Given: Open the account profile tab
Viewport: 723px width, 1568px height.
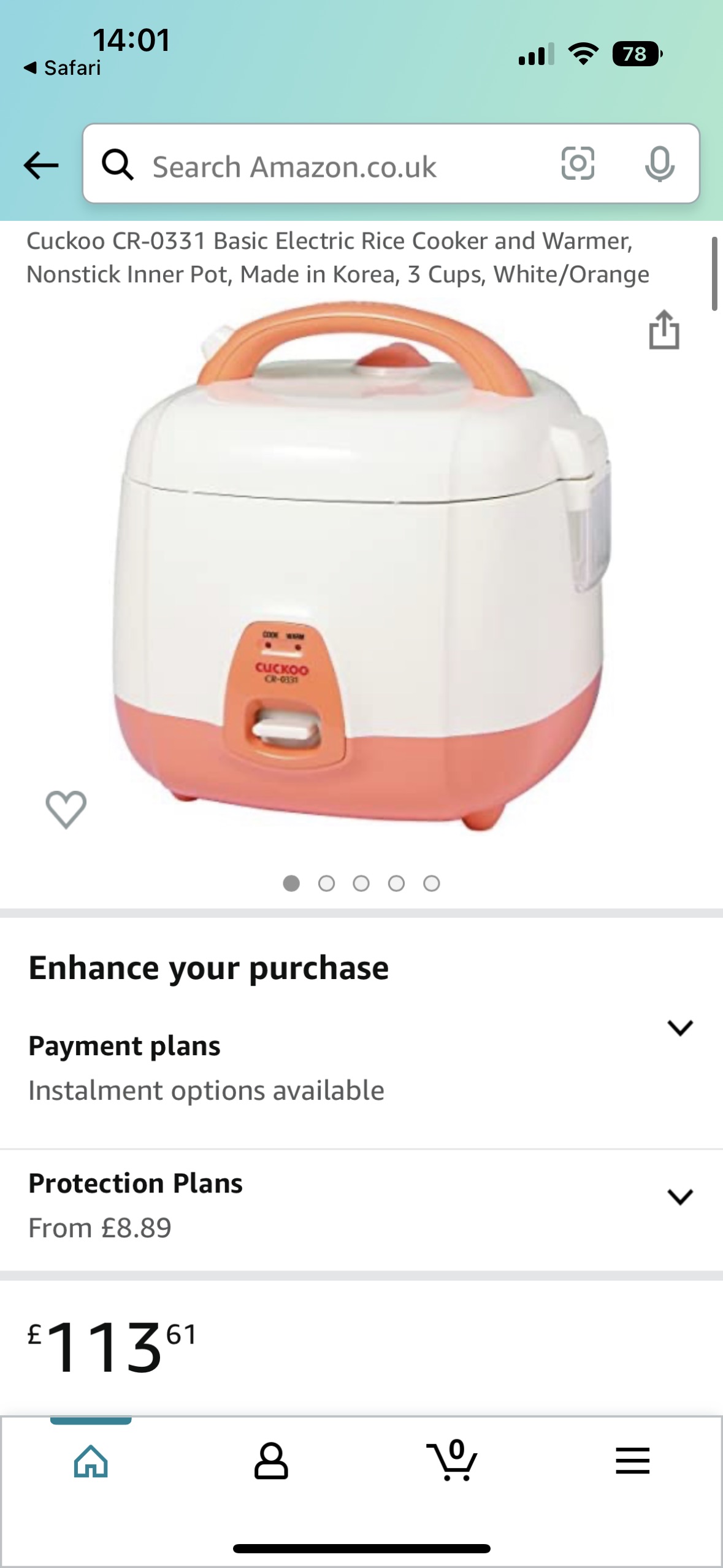Looking at the screenshot, I should tap(271, 1461).
